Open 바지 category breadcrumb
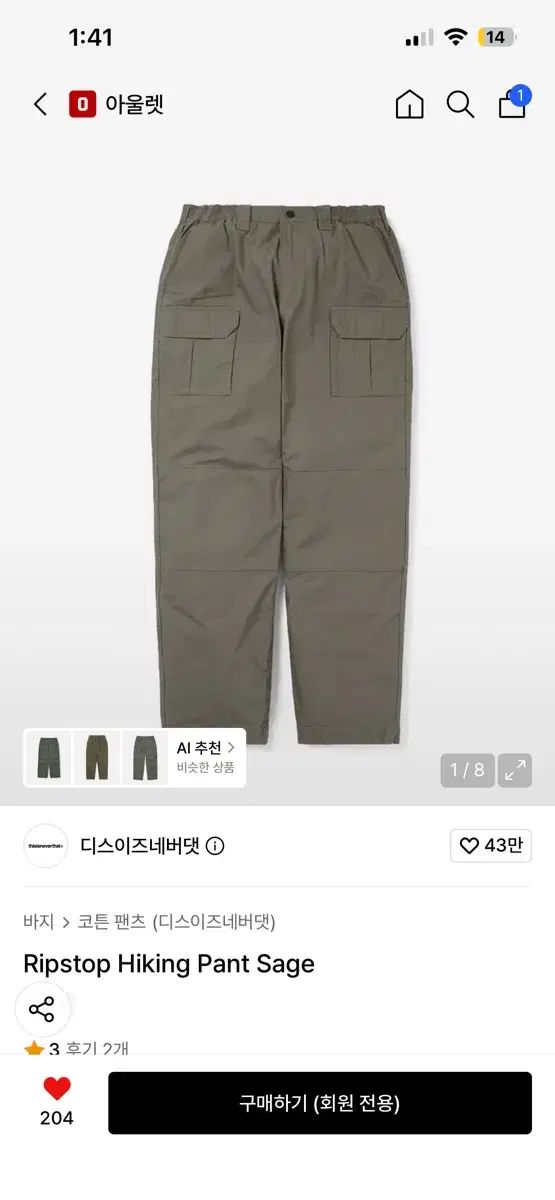555x1200 pixels. click(39, 921)
